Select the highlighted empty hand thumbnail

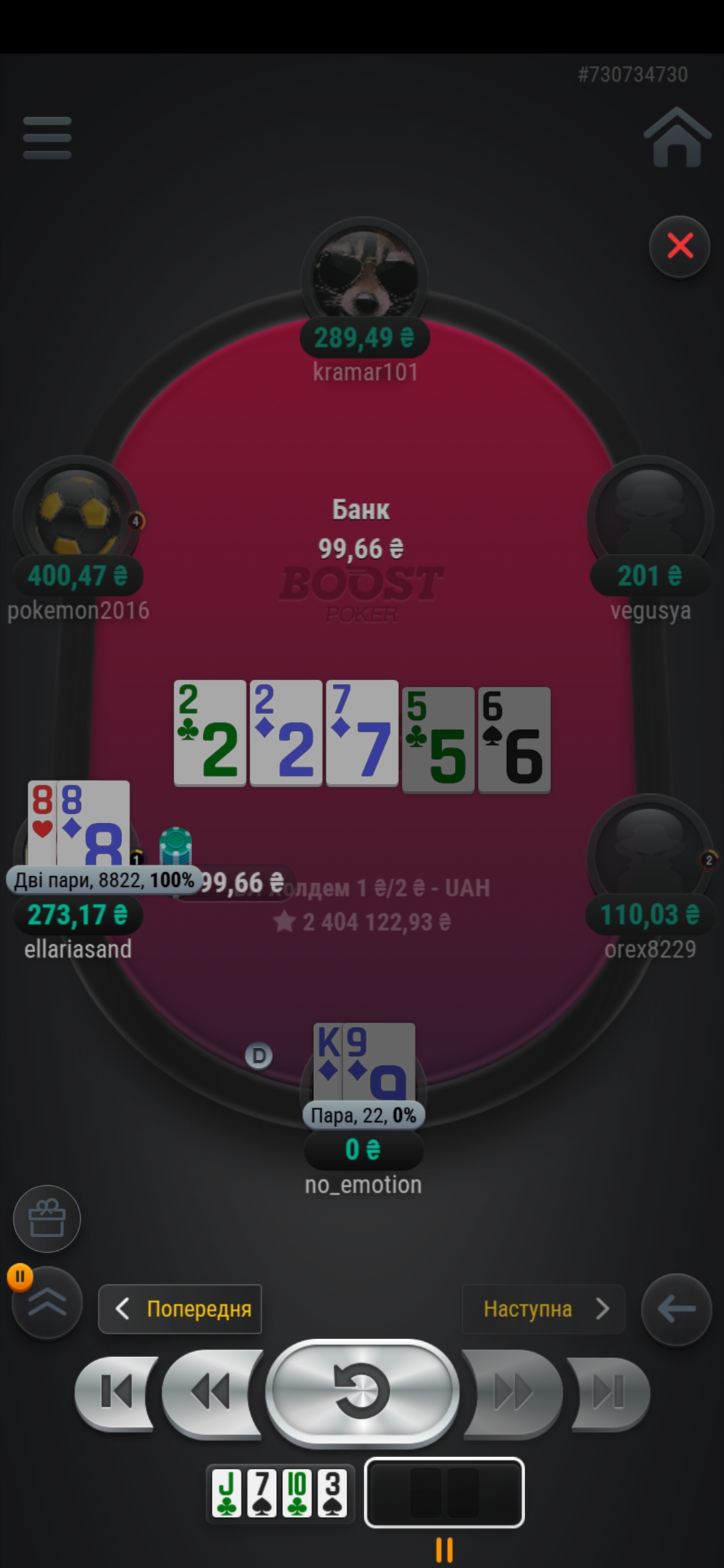tap(444, 1493)
